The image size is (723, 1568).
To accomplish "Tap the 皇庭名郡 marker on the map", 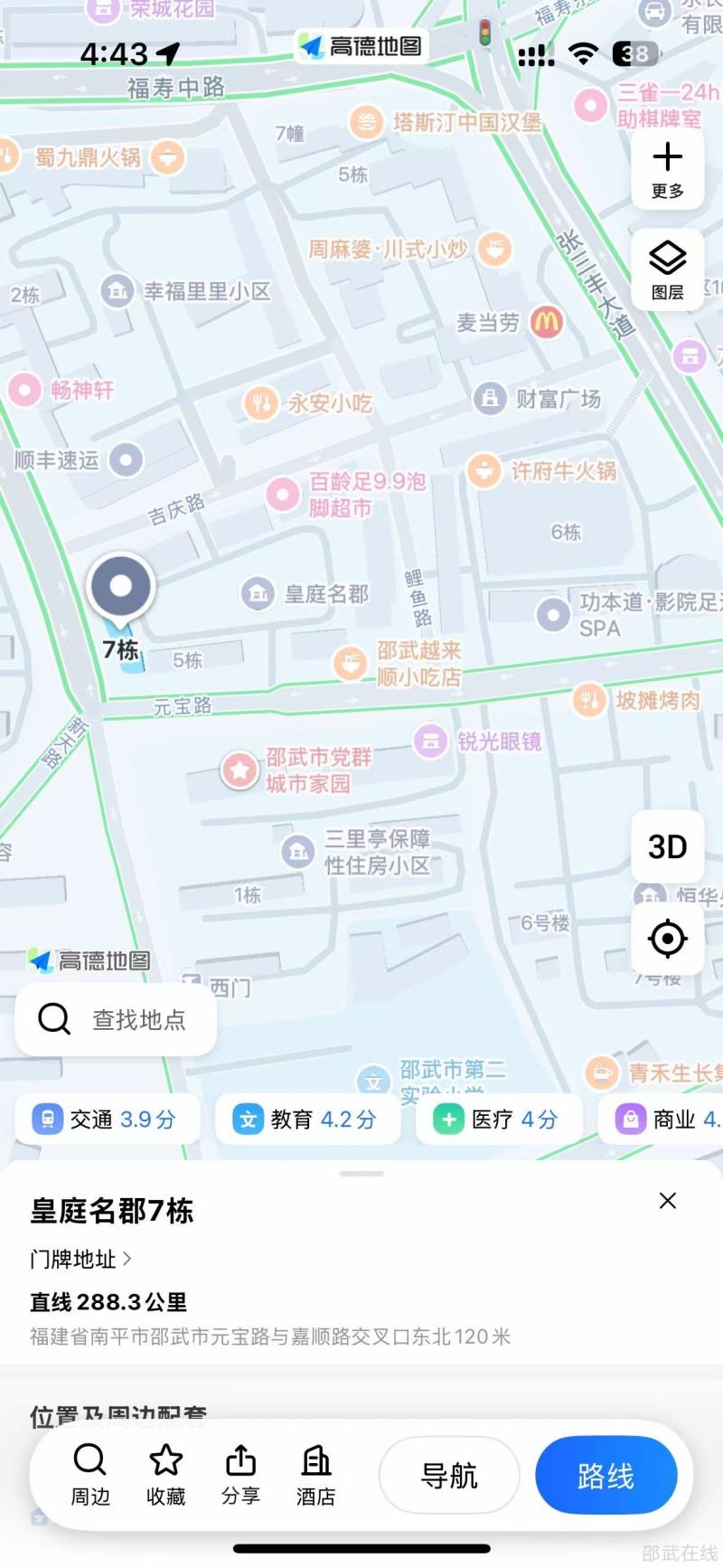I will tap(258, 593).
